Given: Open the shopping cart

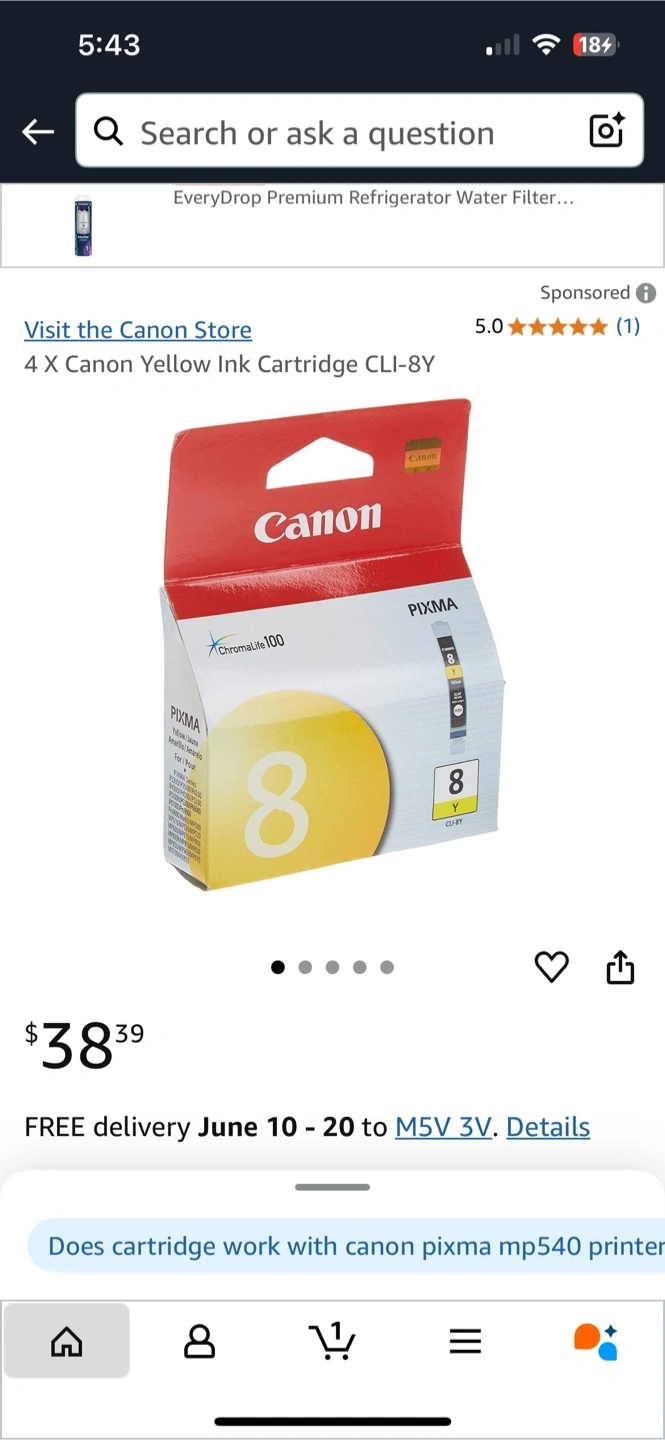Looking at the screenshot, I should (x=332, y=1341).
